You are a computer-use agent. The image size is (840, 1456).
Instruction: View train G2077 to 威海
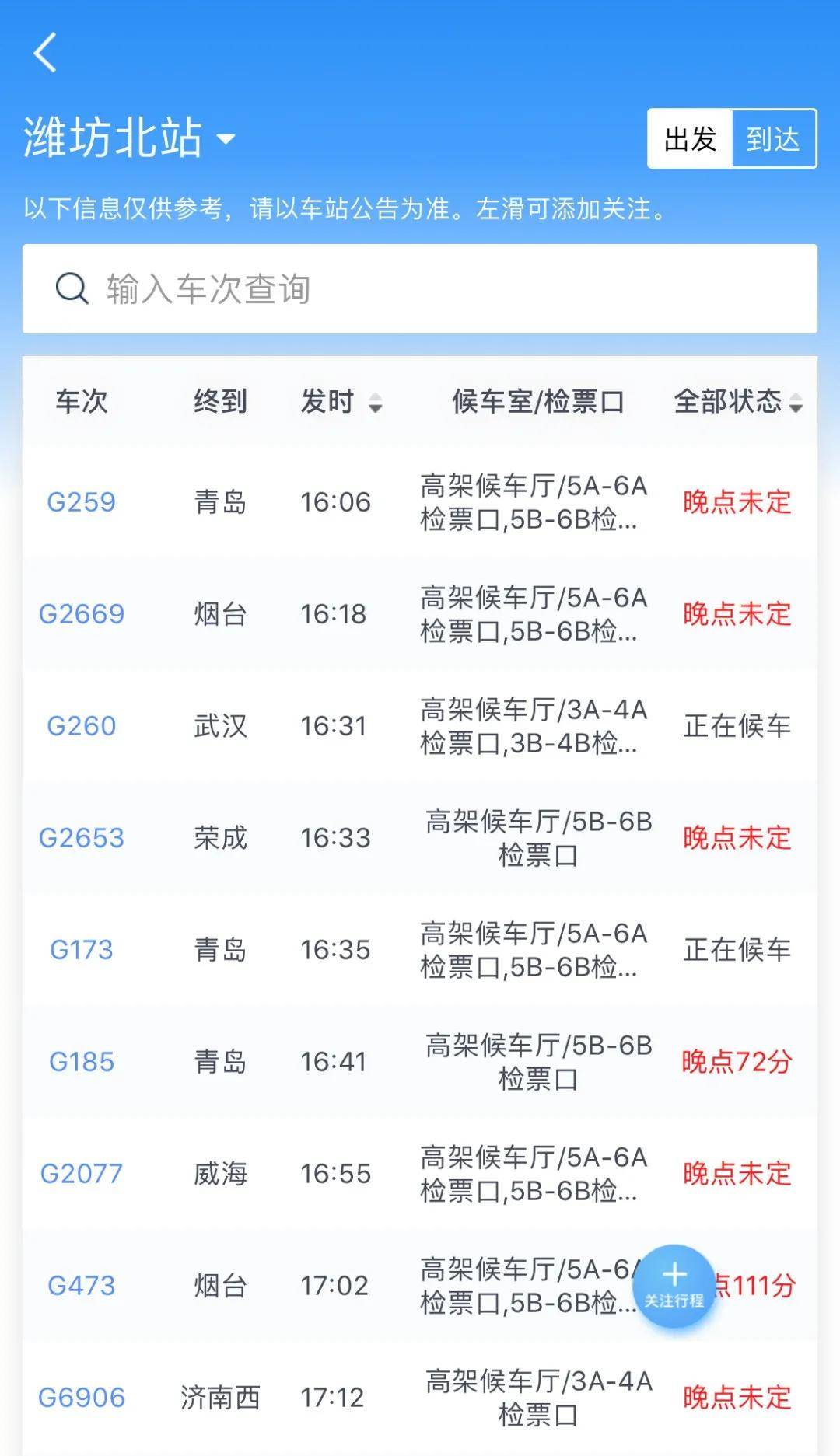click(x=82, y=1174)
